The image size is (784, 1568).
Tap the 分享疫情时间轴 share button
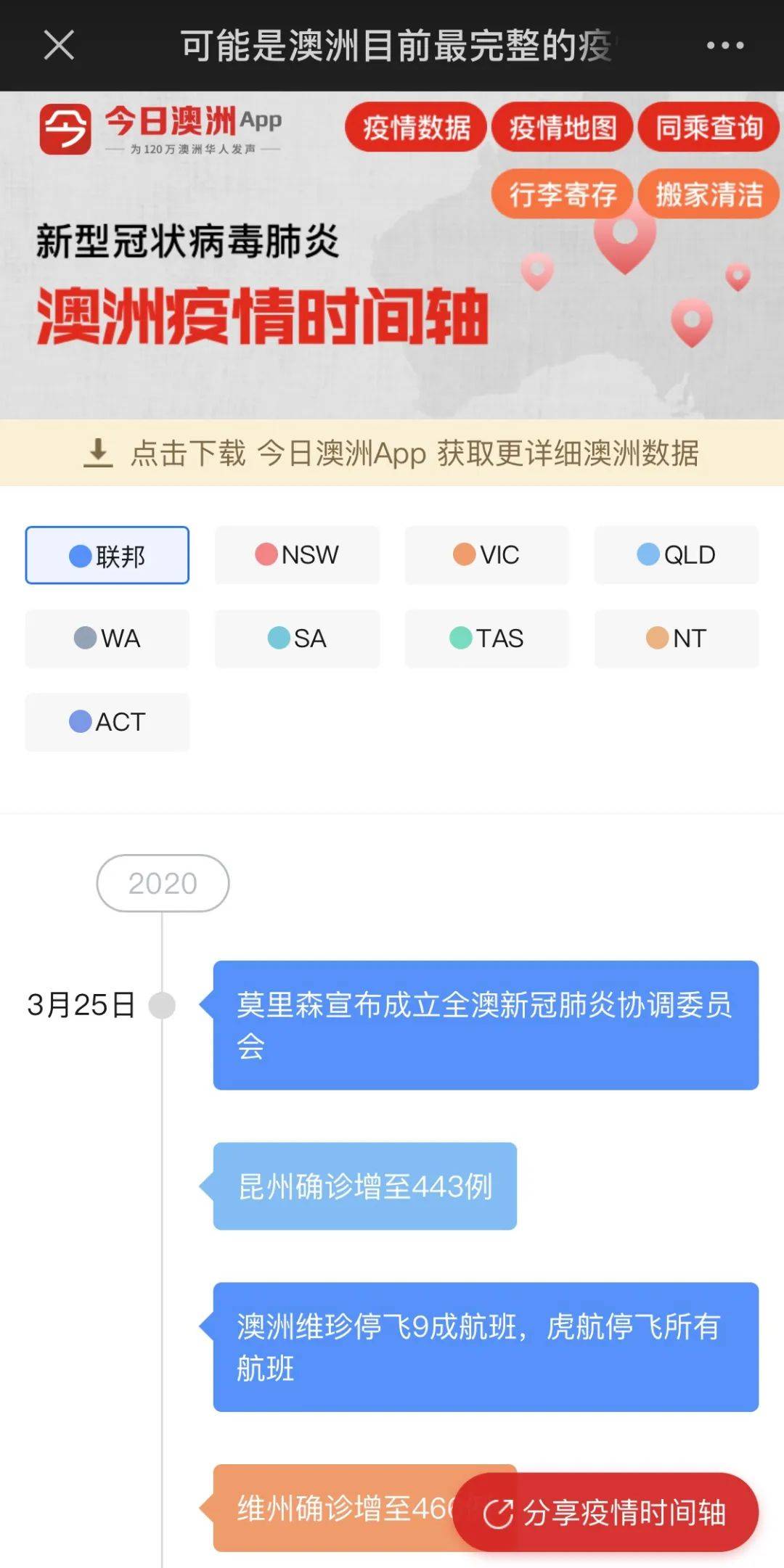coord(606,1513)
